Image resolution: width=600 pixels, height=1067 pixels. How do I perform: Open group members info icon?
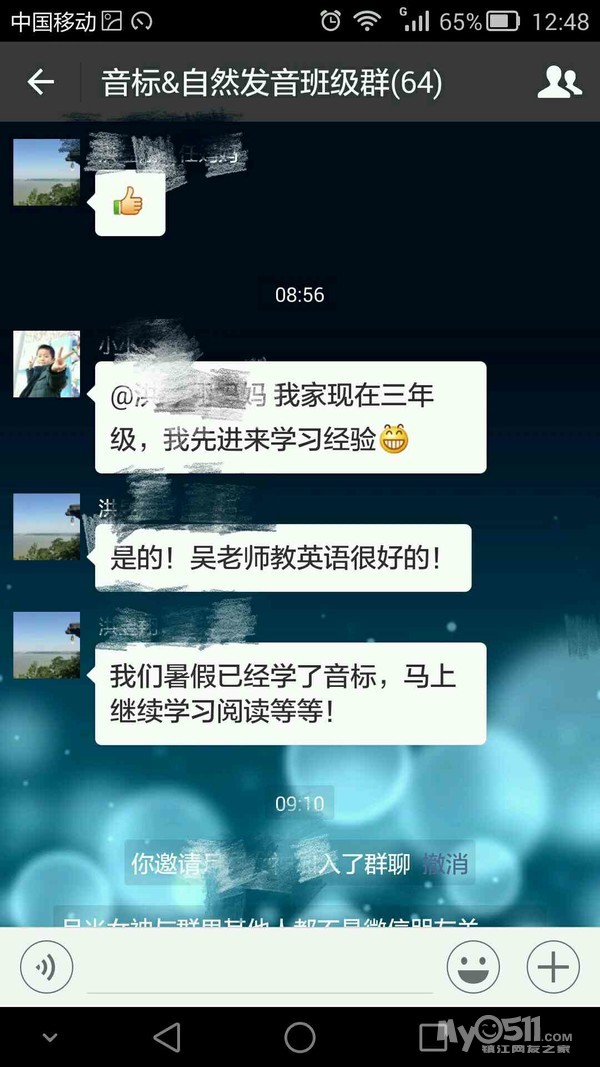coord(559,82)
